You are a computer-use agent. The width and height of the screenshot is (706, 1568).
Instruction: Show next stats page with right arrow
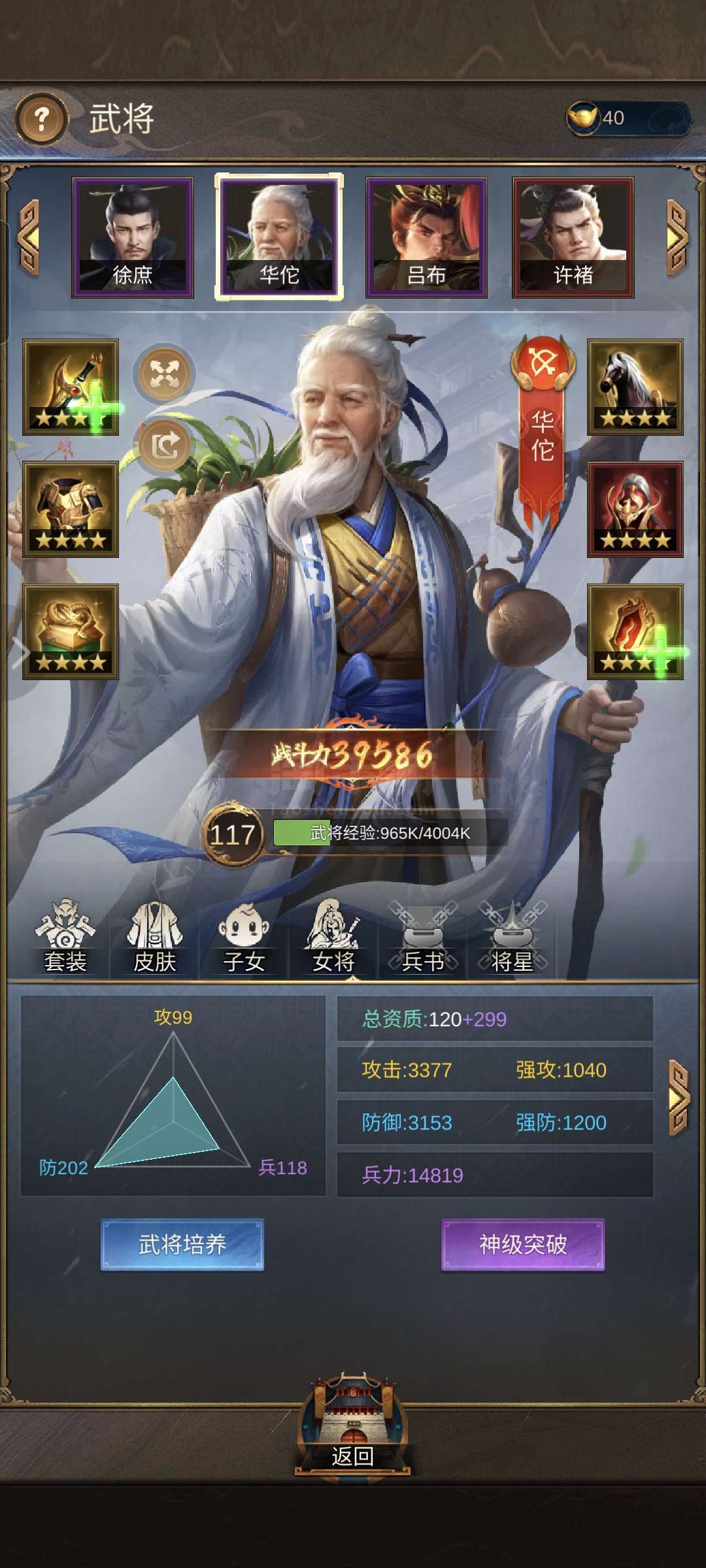click(x=679, y=1098)
